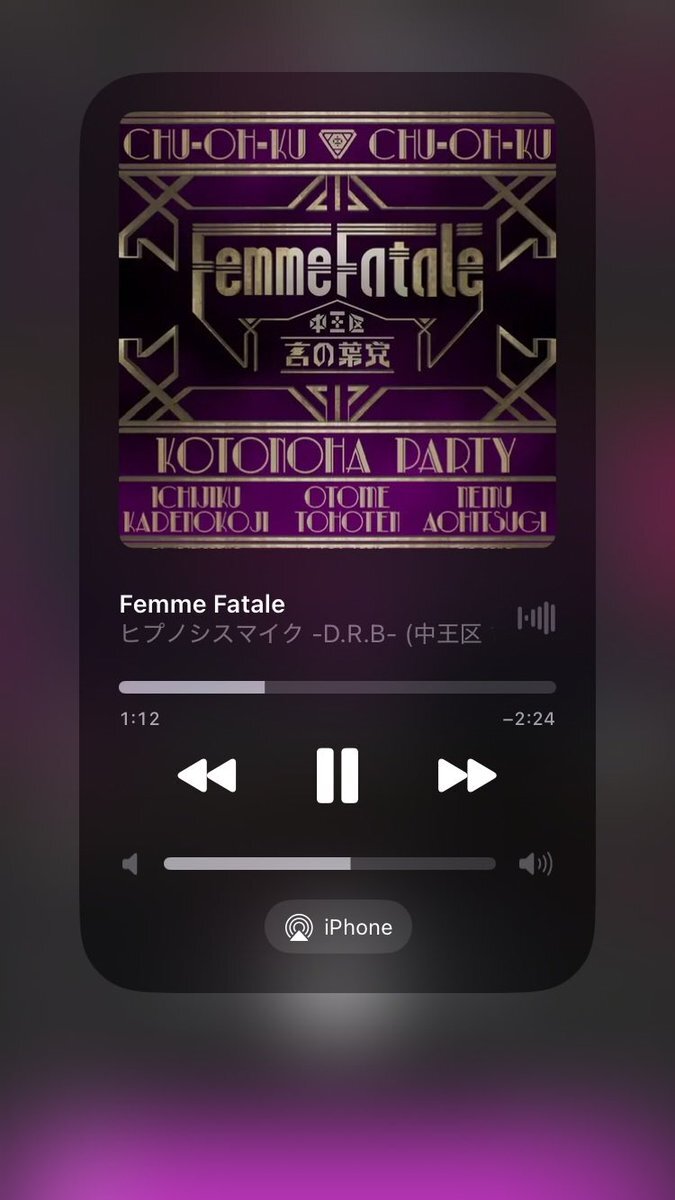Tap the Femme Fatale song title
The image size is (675, 1200).
pos(202,604)
